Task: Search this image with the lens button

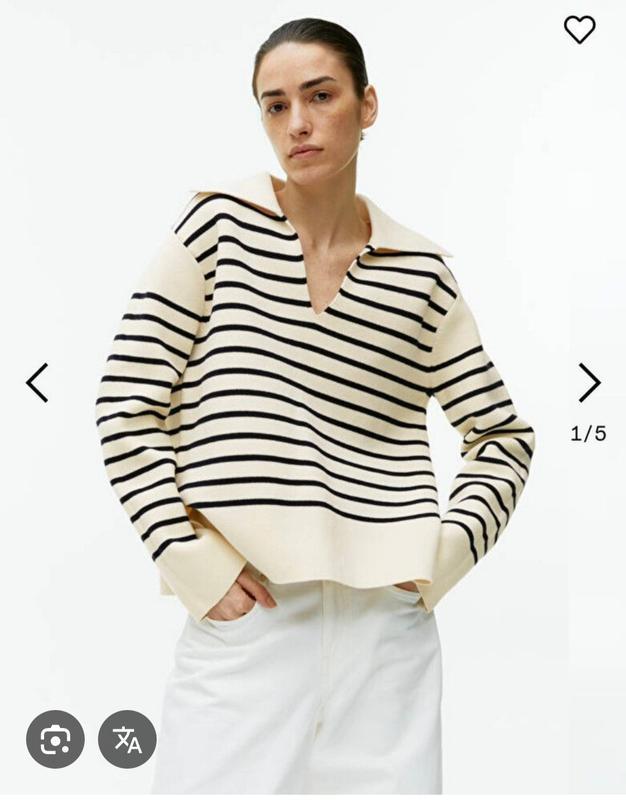Action: (55, 739)
